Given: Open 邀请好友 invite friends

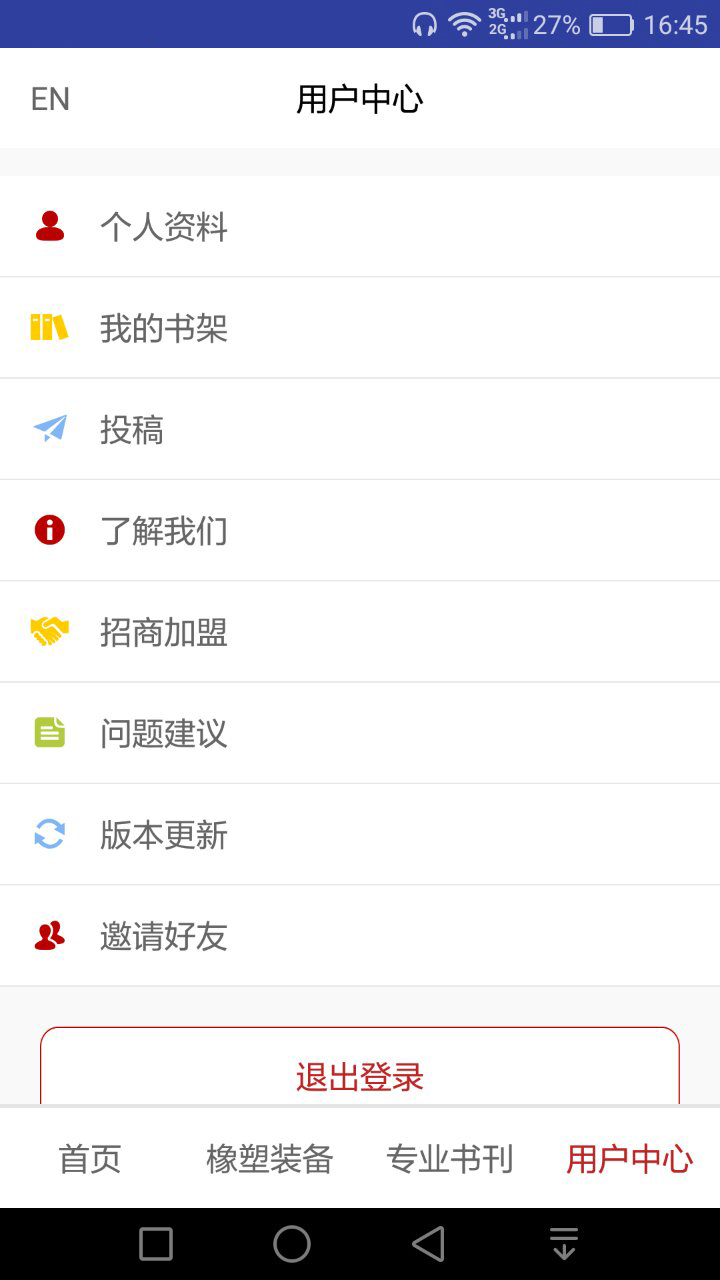Looking at the screenshot, I should [360, 936].
